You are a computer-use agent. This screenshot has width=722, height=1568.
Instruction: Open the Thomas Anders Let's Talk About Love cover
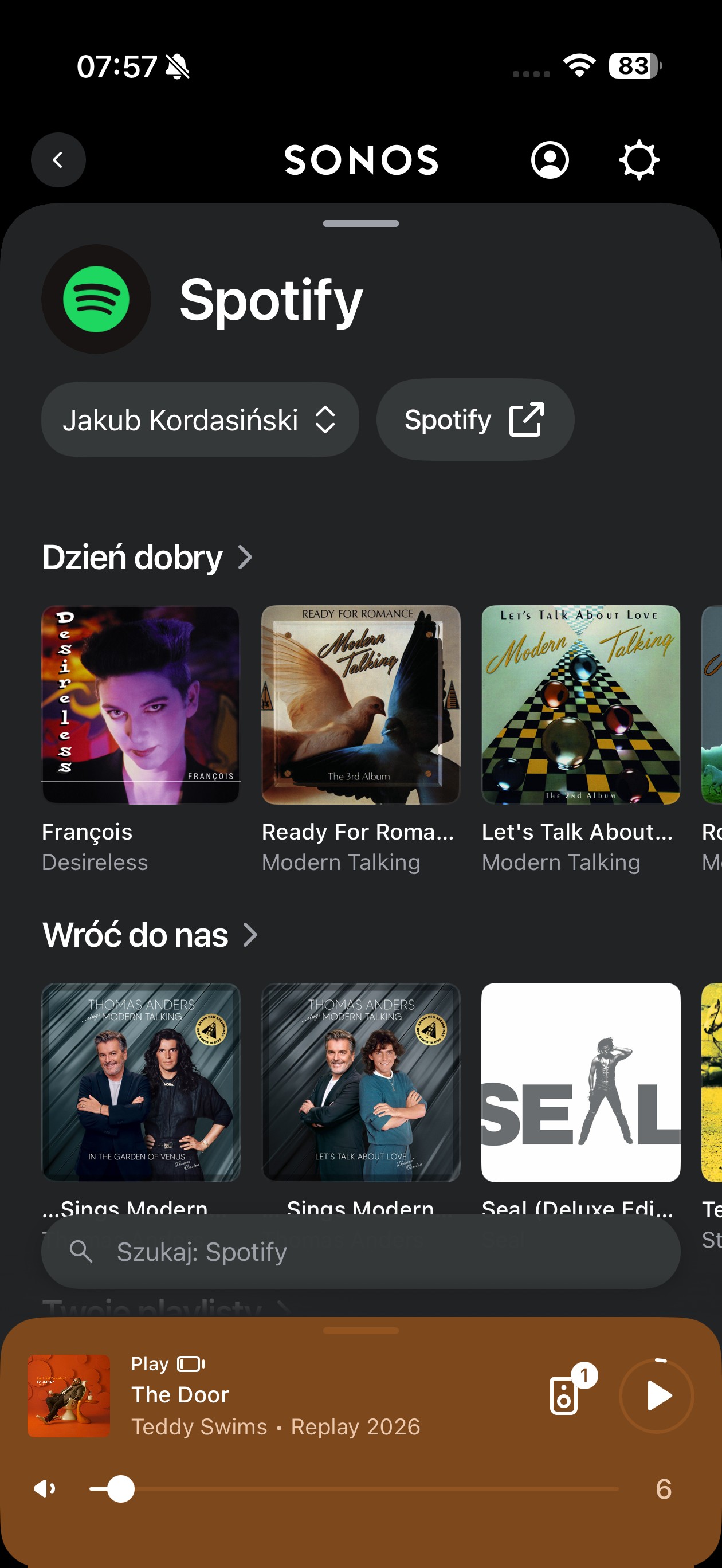pos(360,1081)
